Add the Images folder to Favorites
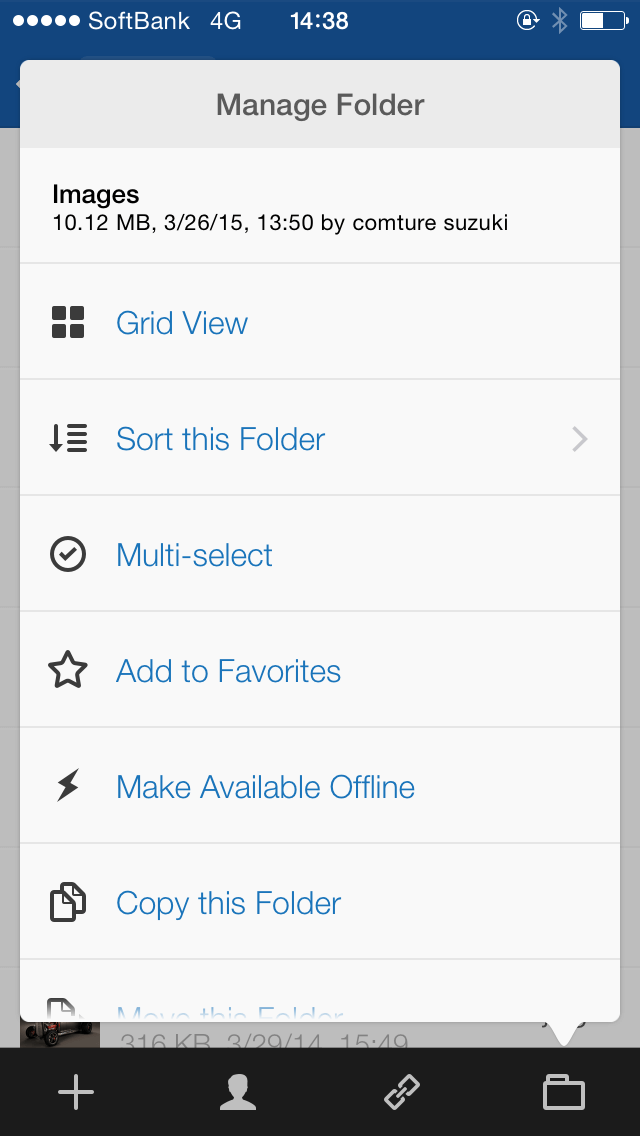640x1136 pixels. [320, 670]
